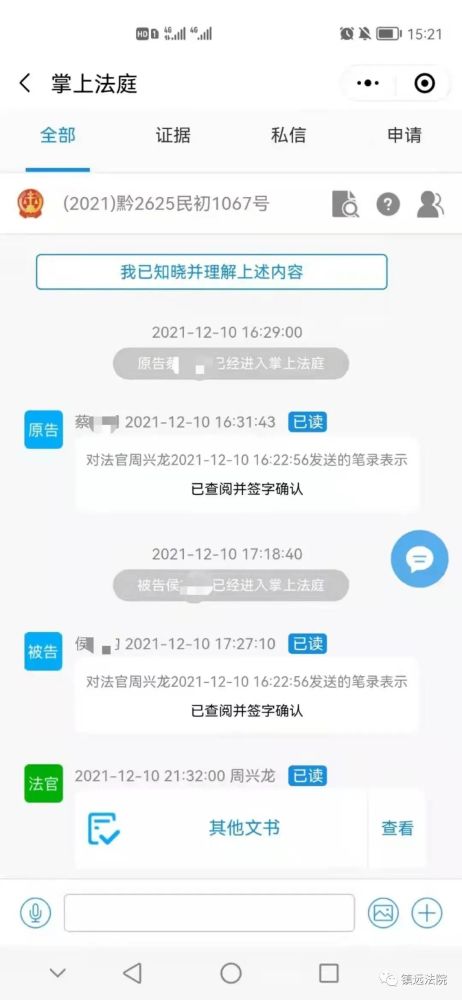Open more options with the plus icon
This screenshot has height=1000, width=462.
[x=427, y=913]
